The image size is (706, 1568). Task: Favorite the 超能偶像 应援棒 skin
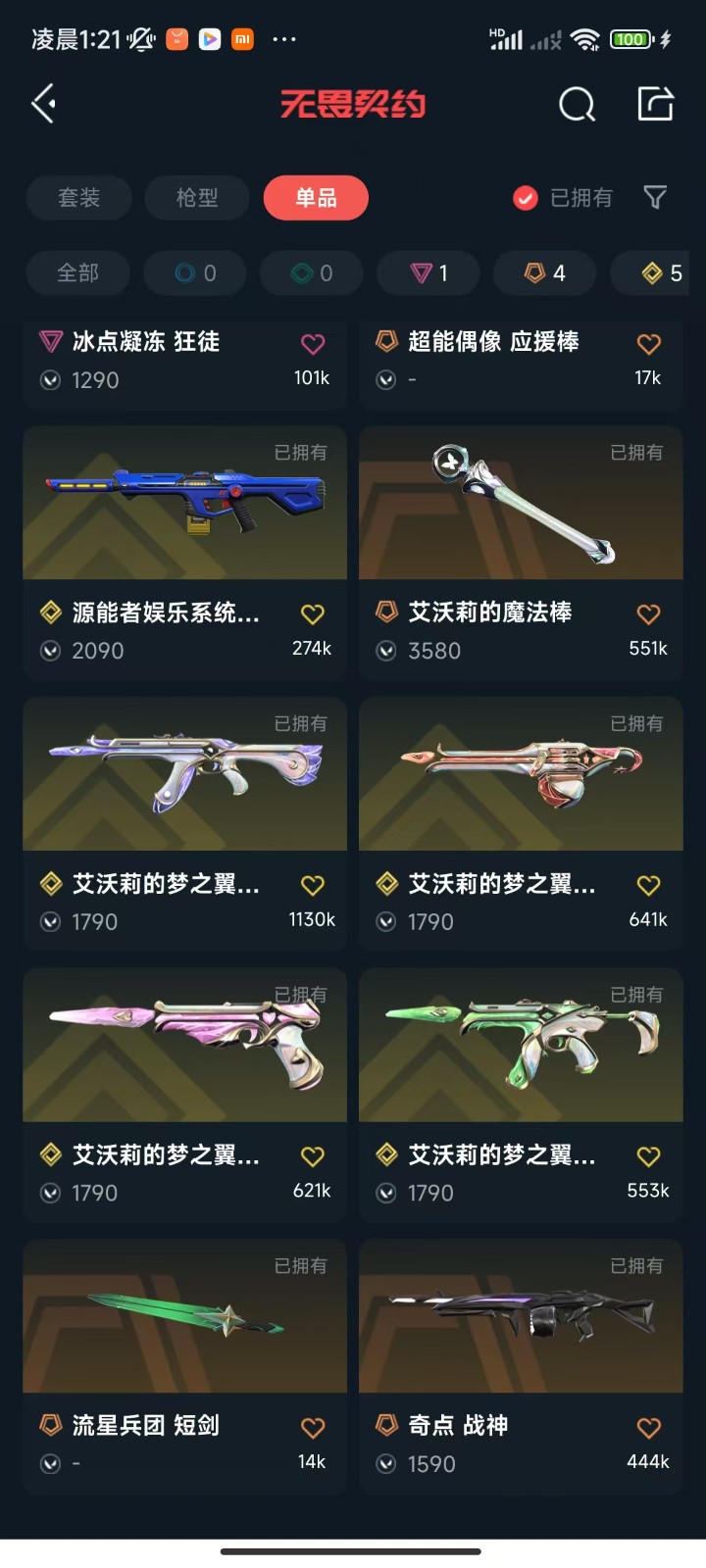coord(648,344)
